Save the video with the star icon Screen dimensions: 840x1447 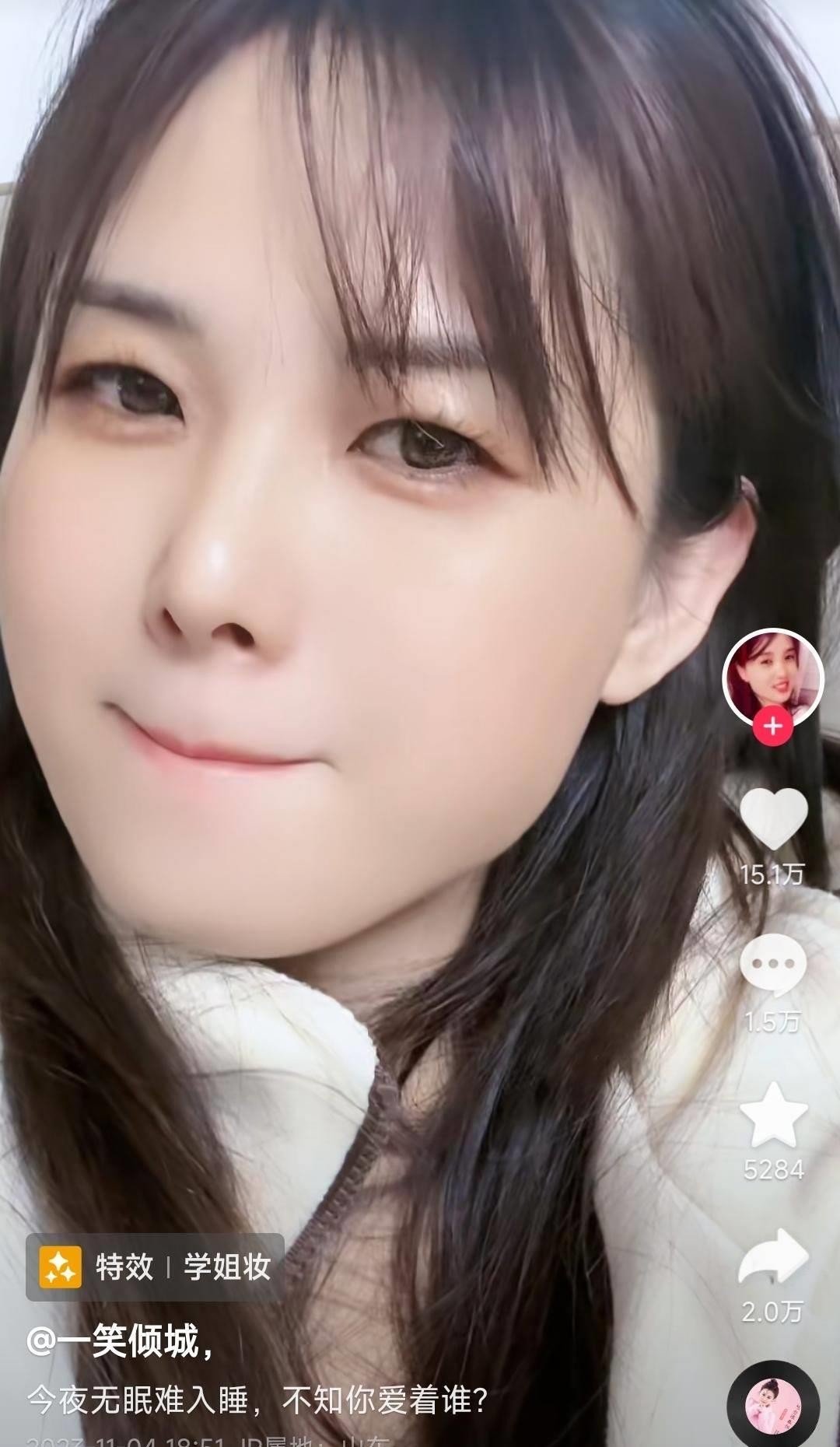click(773, 1114)
